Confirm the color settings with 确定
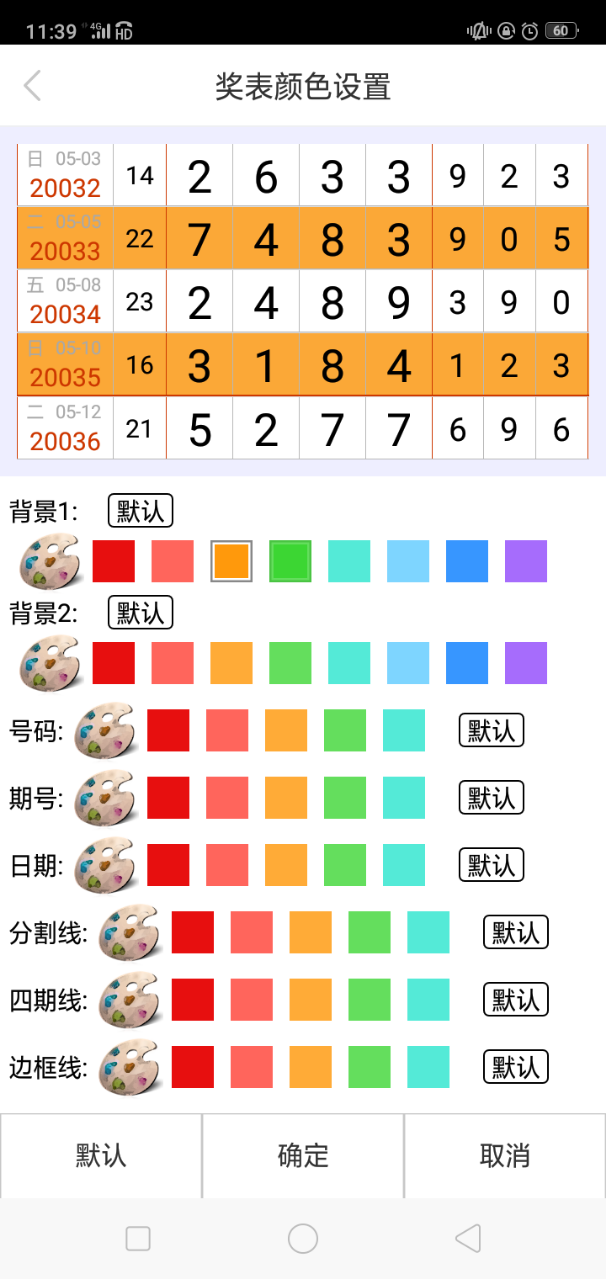This screenshot has width=606, height=1279. tap(303, 1156)
